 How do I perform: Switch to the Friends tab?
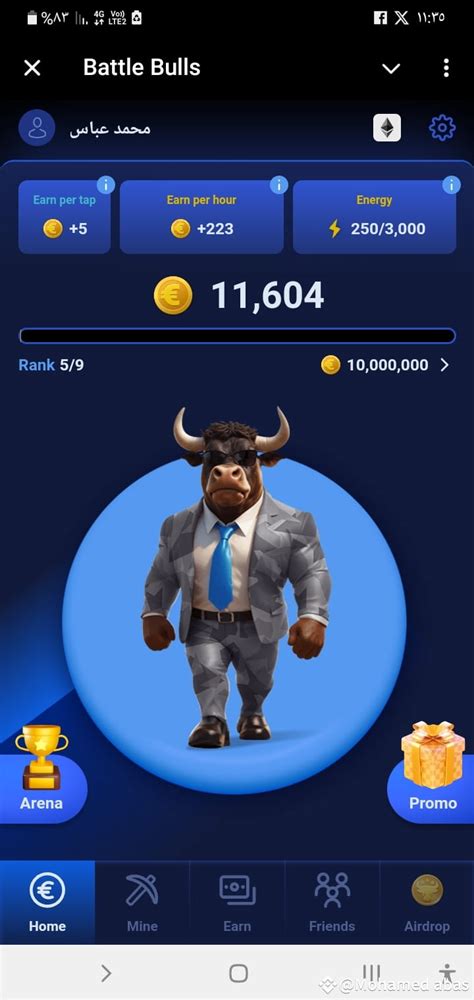click(x=332, y=902)
